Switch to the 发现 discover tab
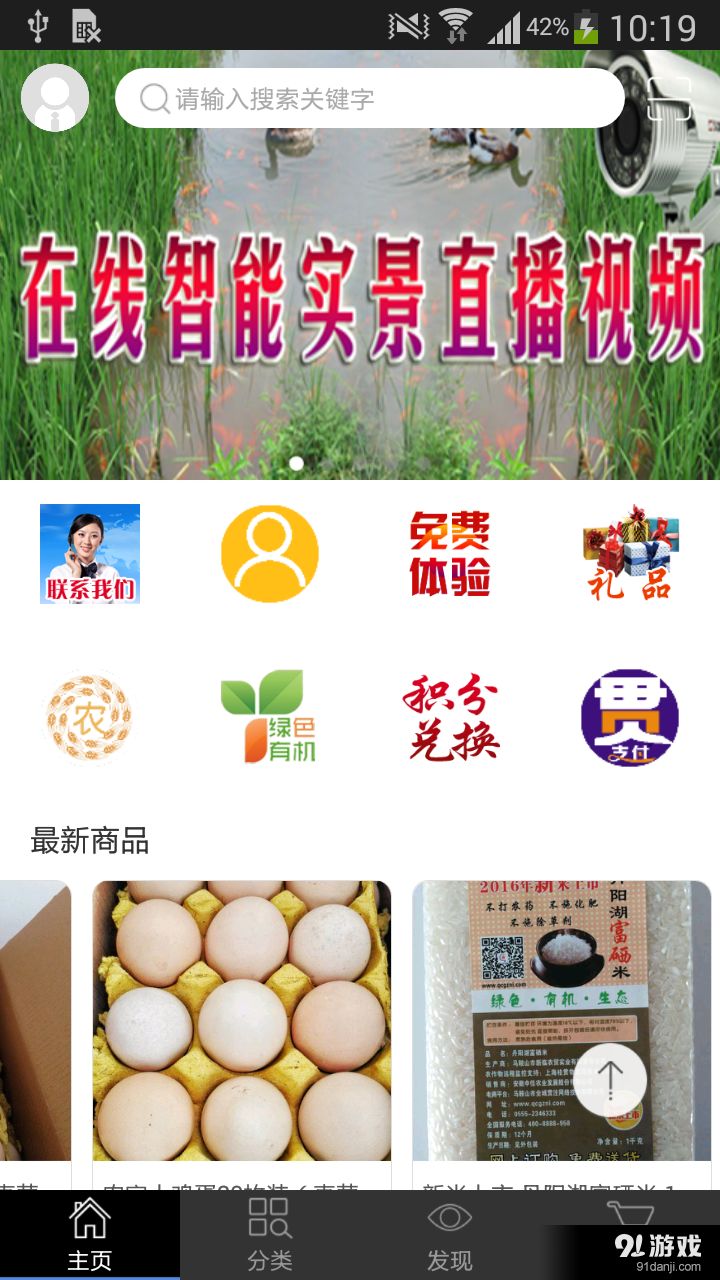This screenshot has width=720, height=1280. pyautogui.click(x=450, y=1230)
